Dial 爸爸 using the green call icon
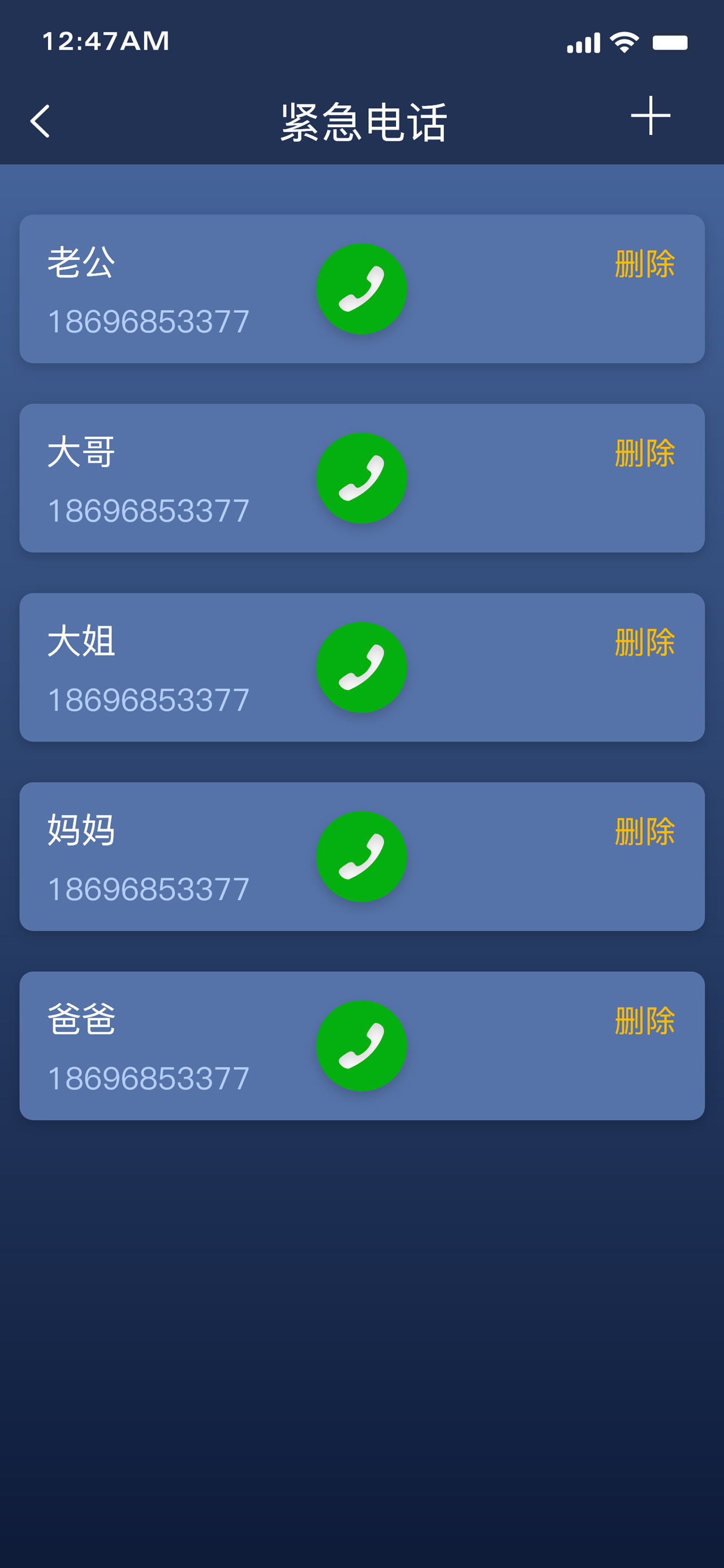The image size is (724, 1568). pos(361,1046)
